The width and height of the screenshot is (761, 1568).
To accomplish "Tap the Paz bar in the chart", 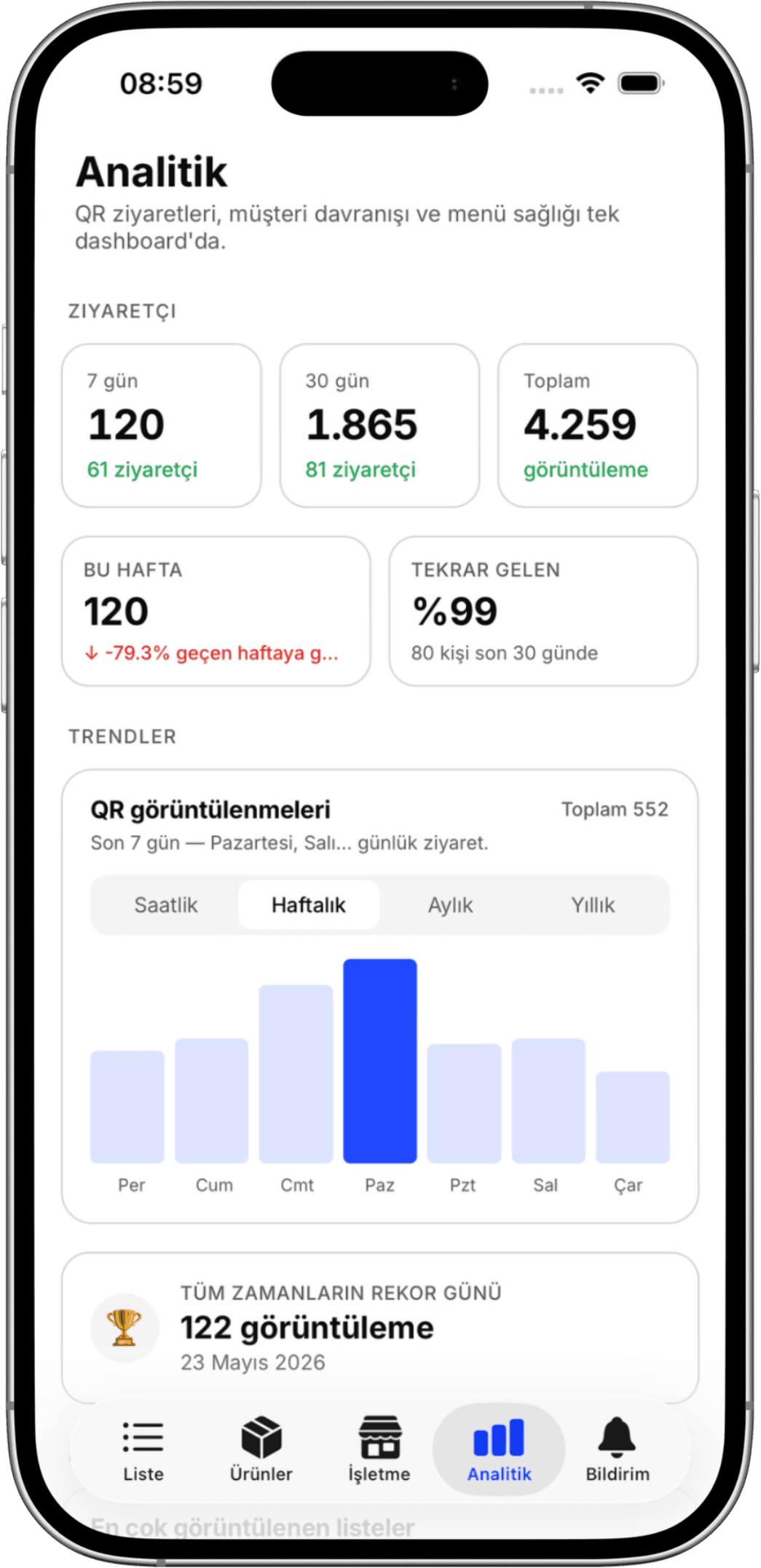I will [x=380, y=1061].
